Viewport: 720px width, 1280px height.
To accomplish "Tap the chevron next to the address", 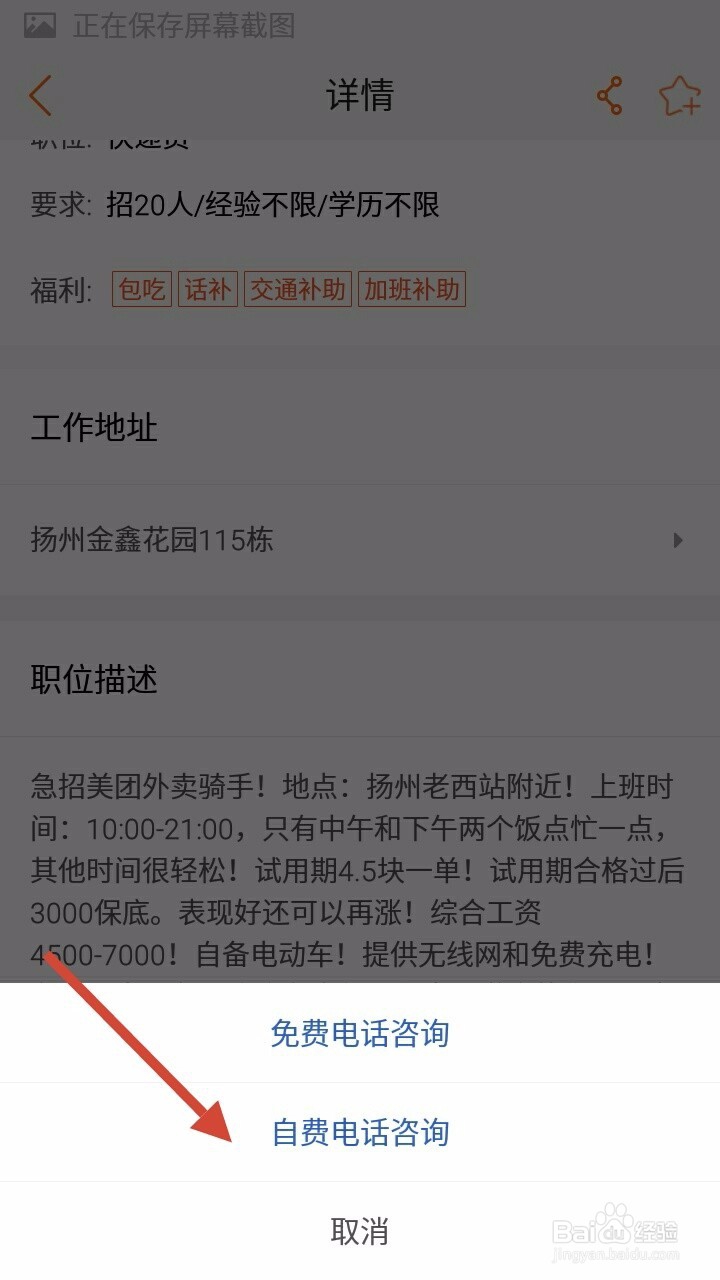I will pyautogui.click(x=678, y=540).
